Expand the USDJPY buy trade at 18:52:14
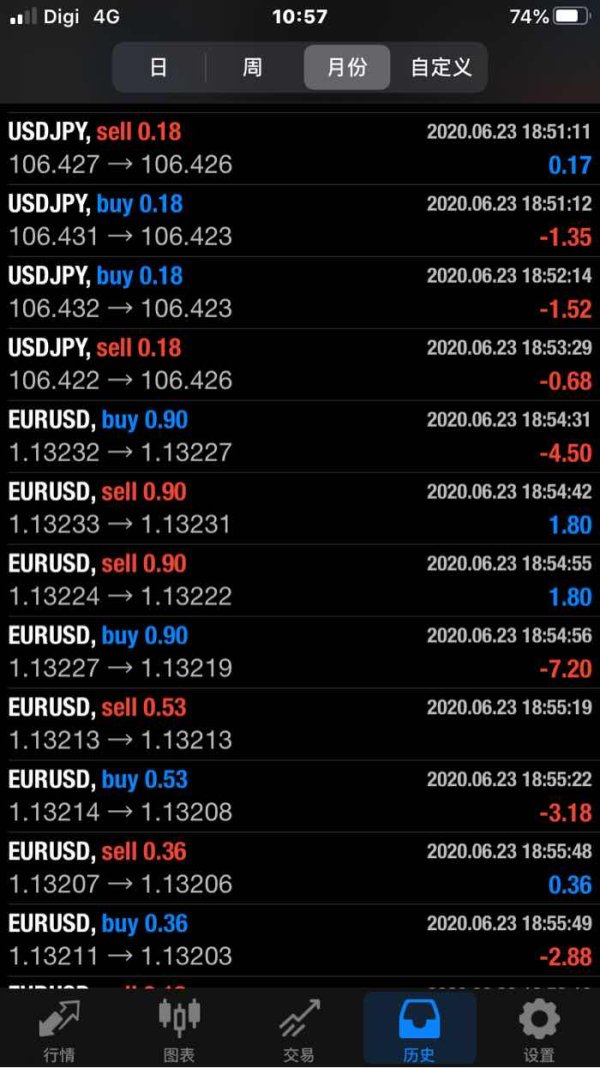Viewport: 600px width, 1068px height. (300, 292)
